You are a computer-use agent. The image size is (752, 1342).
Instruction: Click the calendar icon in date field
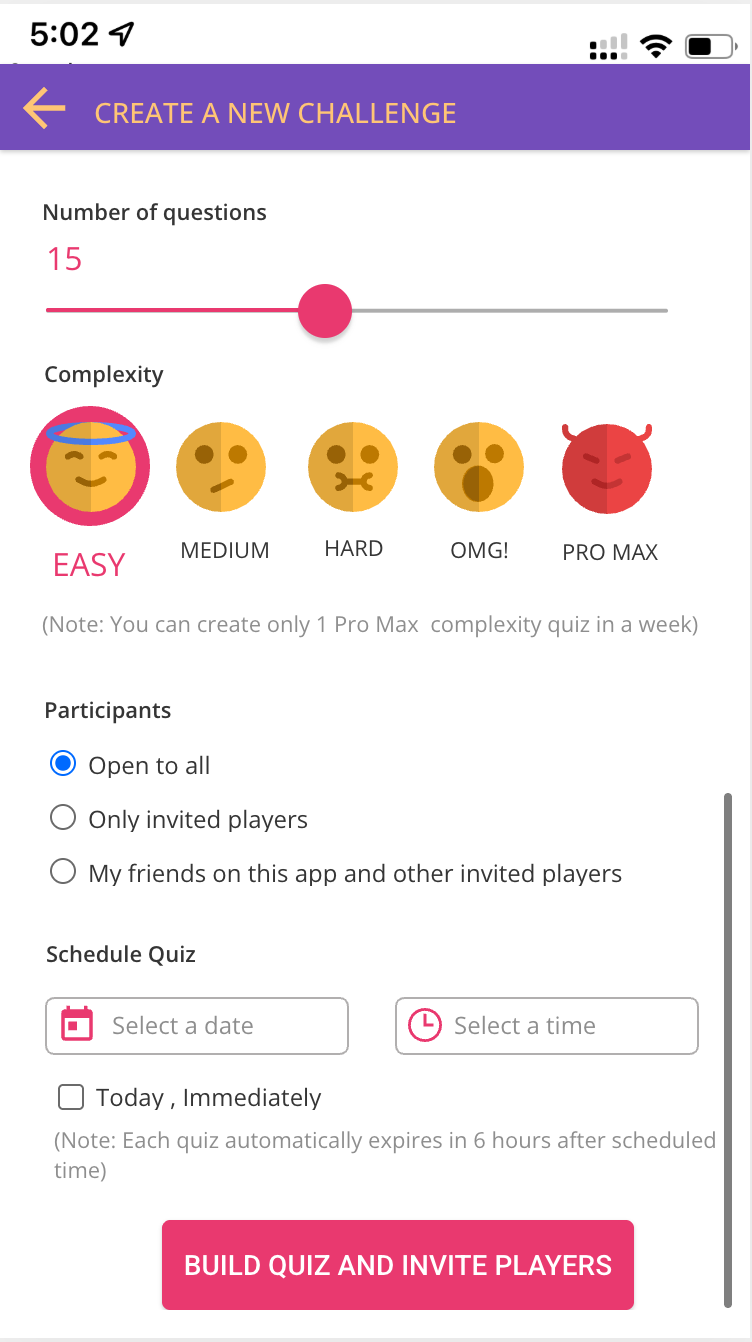click(76, 1026)
